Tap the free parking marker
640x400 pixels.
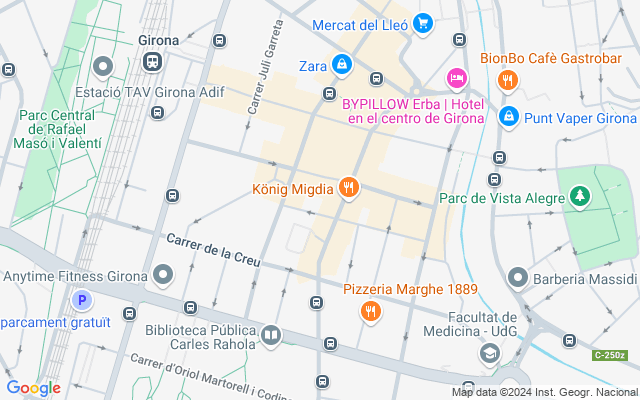[82, 299]
